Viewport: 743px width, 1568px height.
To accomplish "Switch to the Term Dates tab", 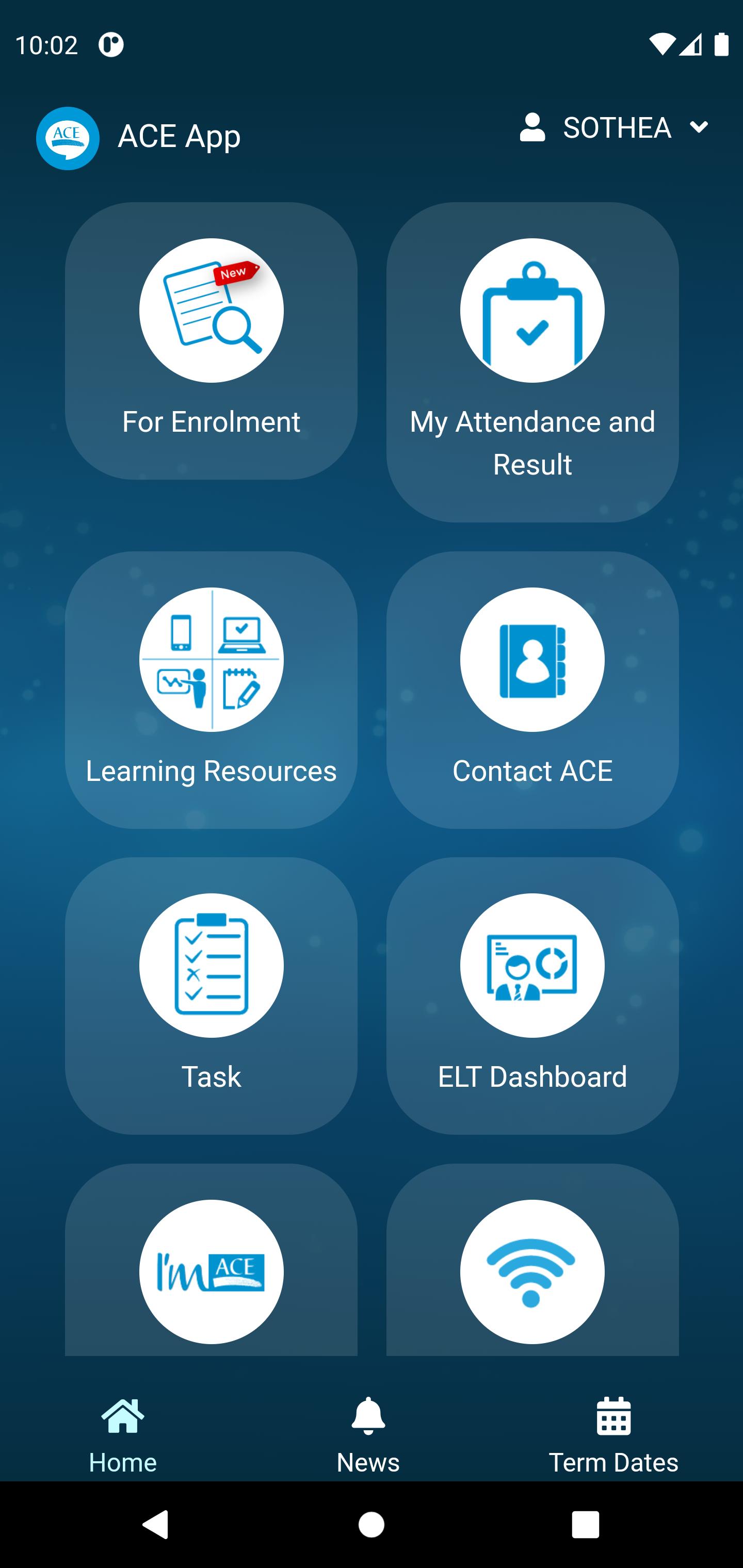I will pyautogui.click(x=613, y=1435).
